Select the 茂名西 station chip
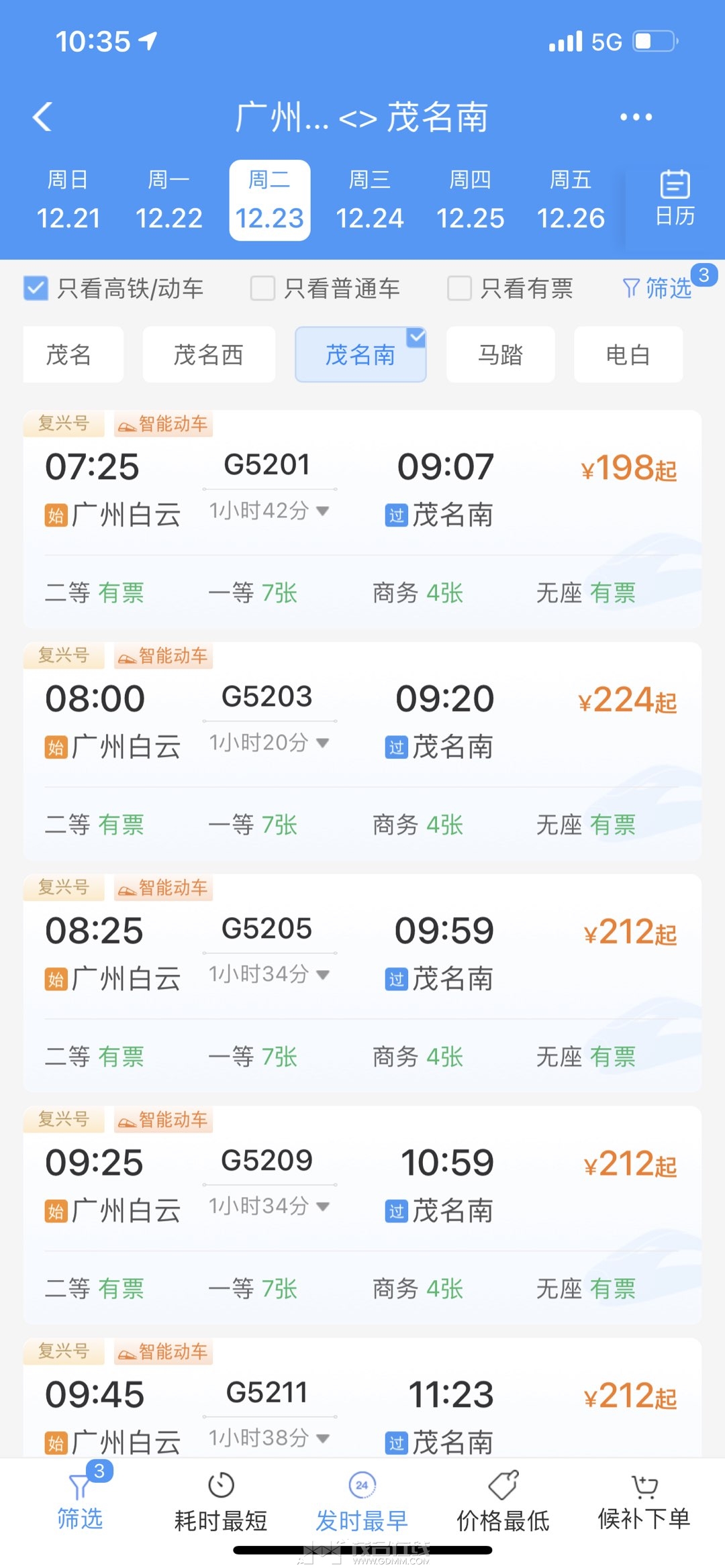 (x=208, y=355)
